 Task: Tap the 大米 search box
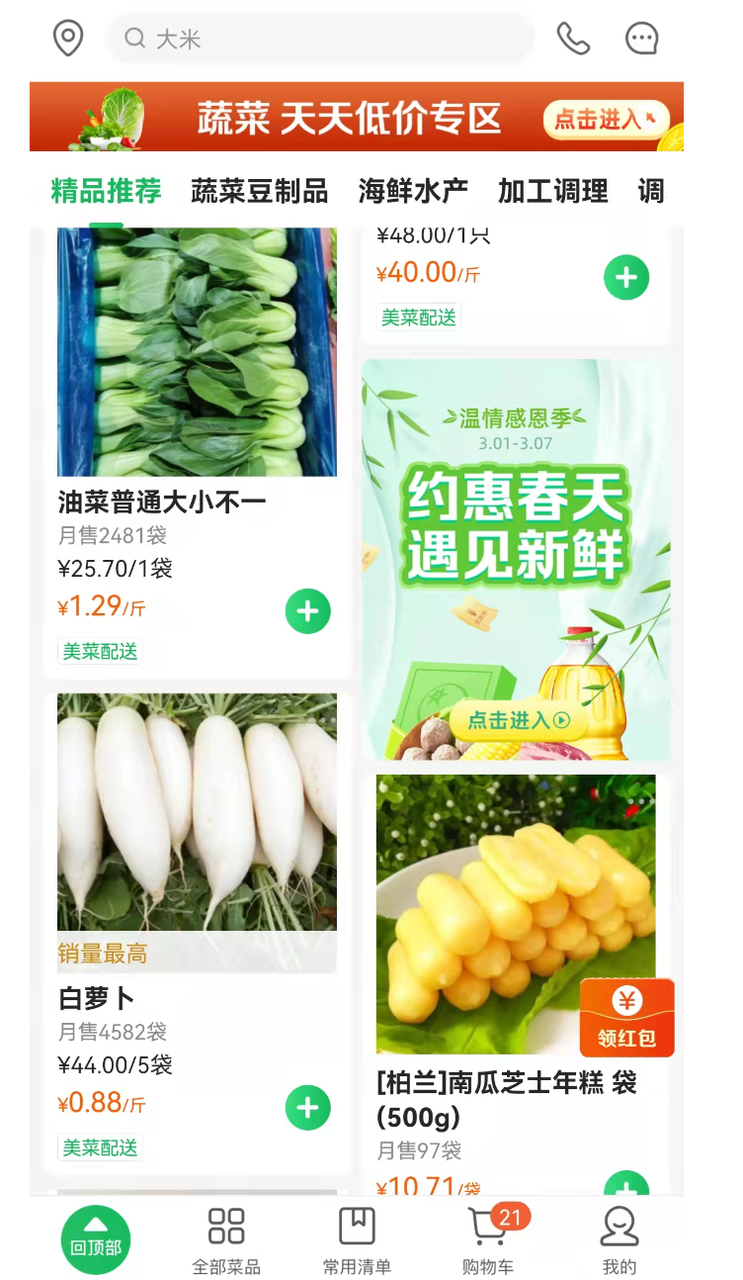tap(320, 39)
